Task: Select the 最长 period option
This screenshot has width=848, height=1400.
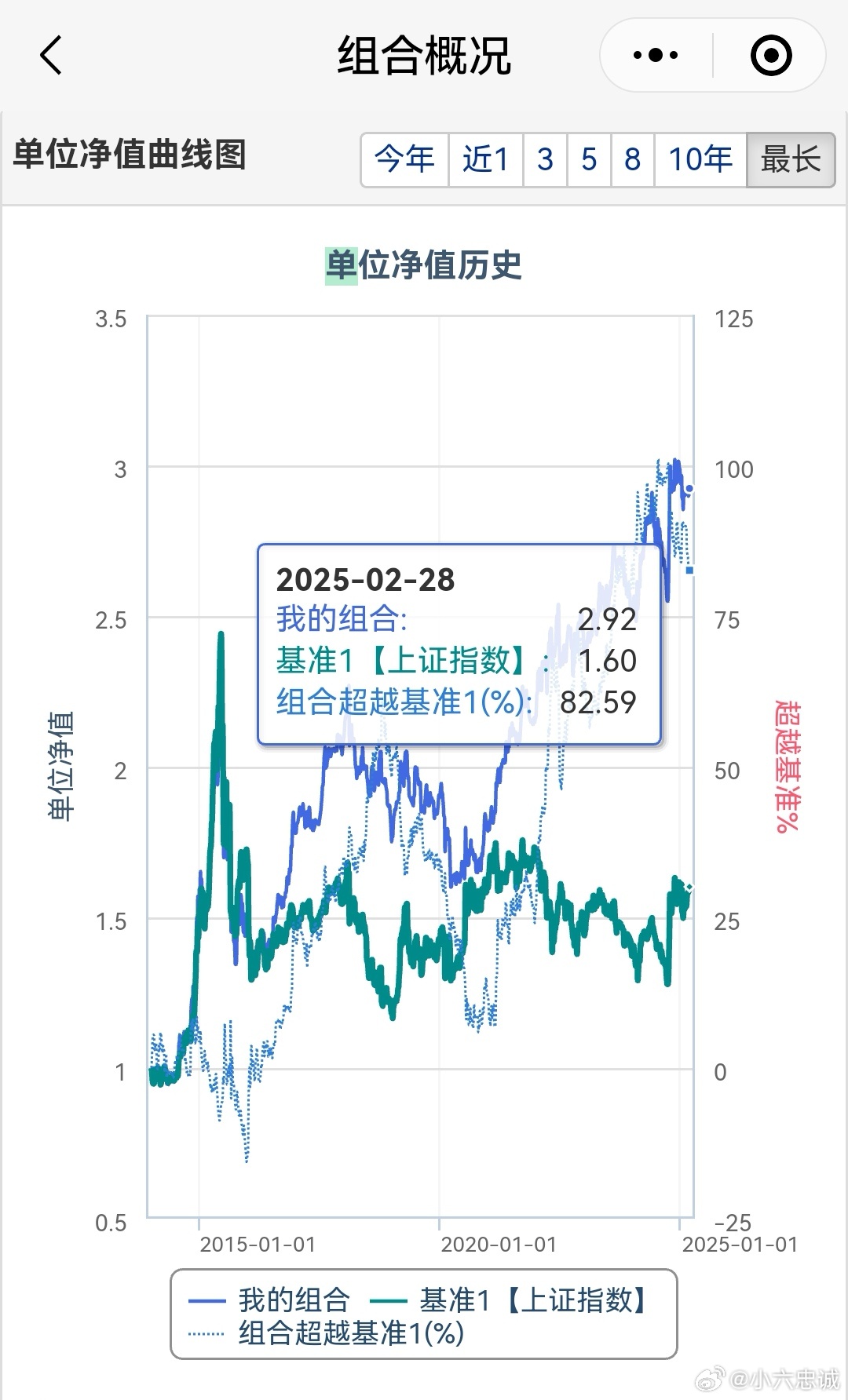Action: [789, 158]
